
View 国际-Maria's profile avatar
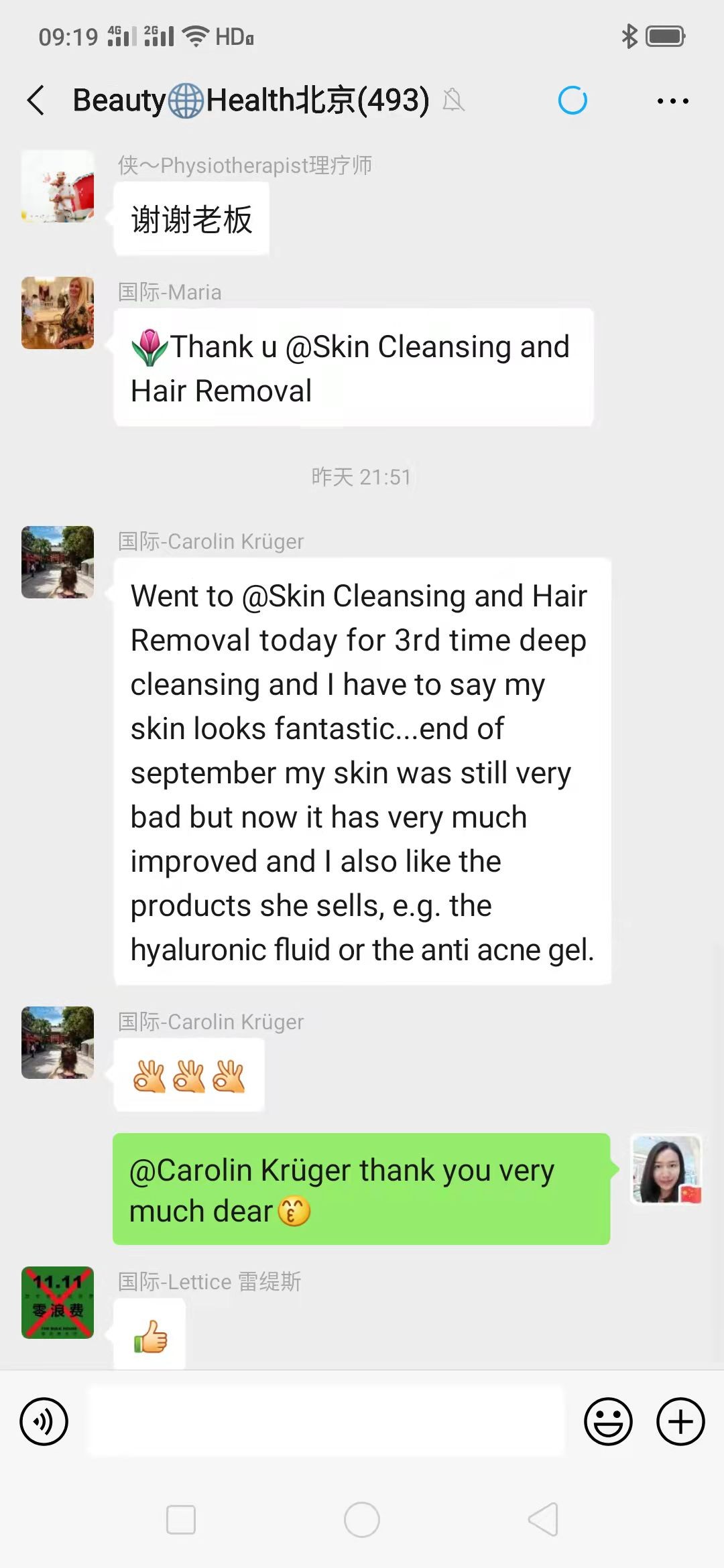click(58, 313)
